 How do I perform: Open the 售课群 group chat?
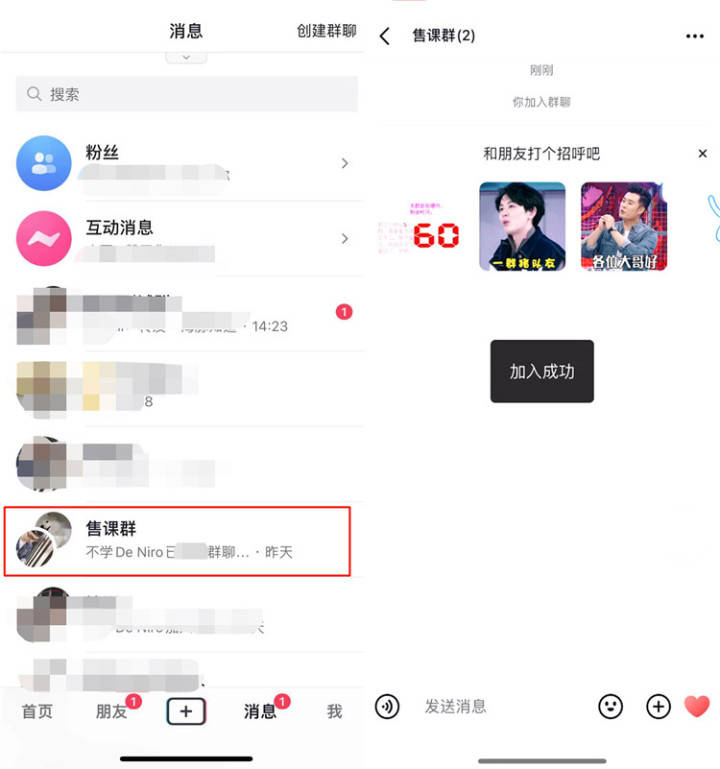178,541
